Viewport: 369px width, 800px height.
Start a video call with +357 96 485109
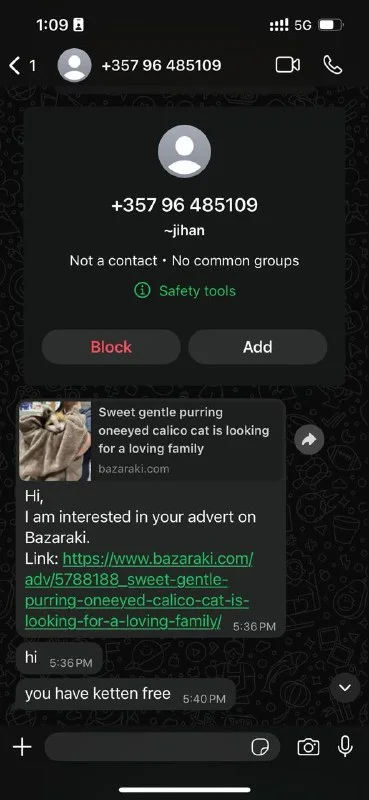click(x=288, y=65)
